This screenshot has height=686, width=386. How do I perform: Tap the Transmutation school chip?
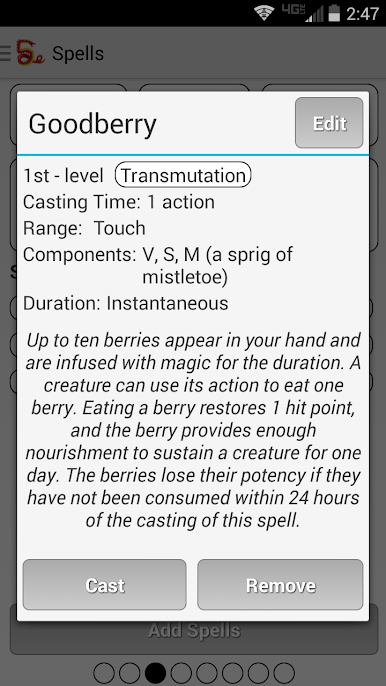click(183, 175)
